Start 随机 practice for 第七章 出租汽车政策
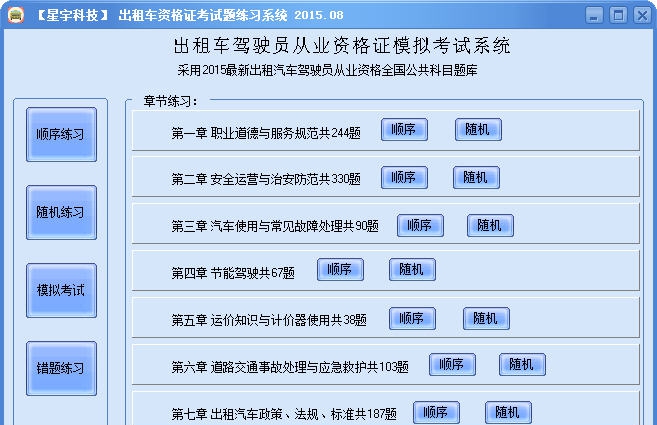 [508, 412]
